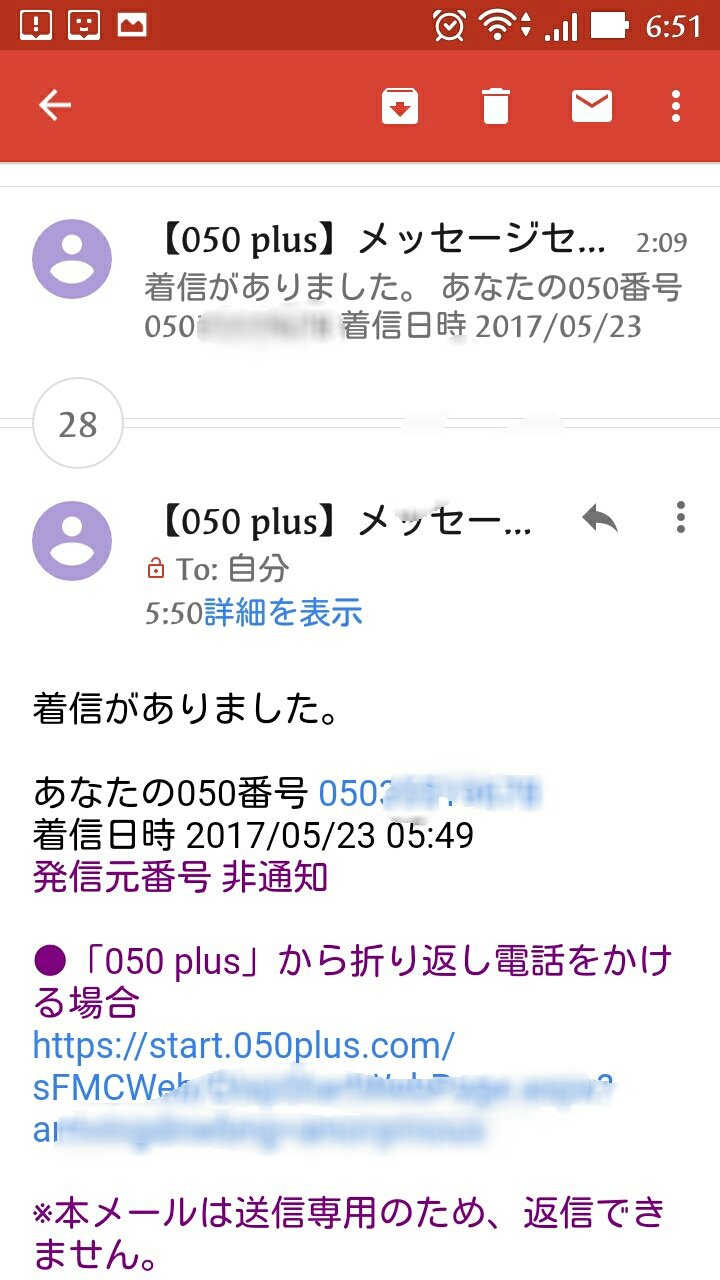
Task: Open the top bar overflow menu
Action: click(x=676, y=106)
